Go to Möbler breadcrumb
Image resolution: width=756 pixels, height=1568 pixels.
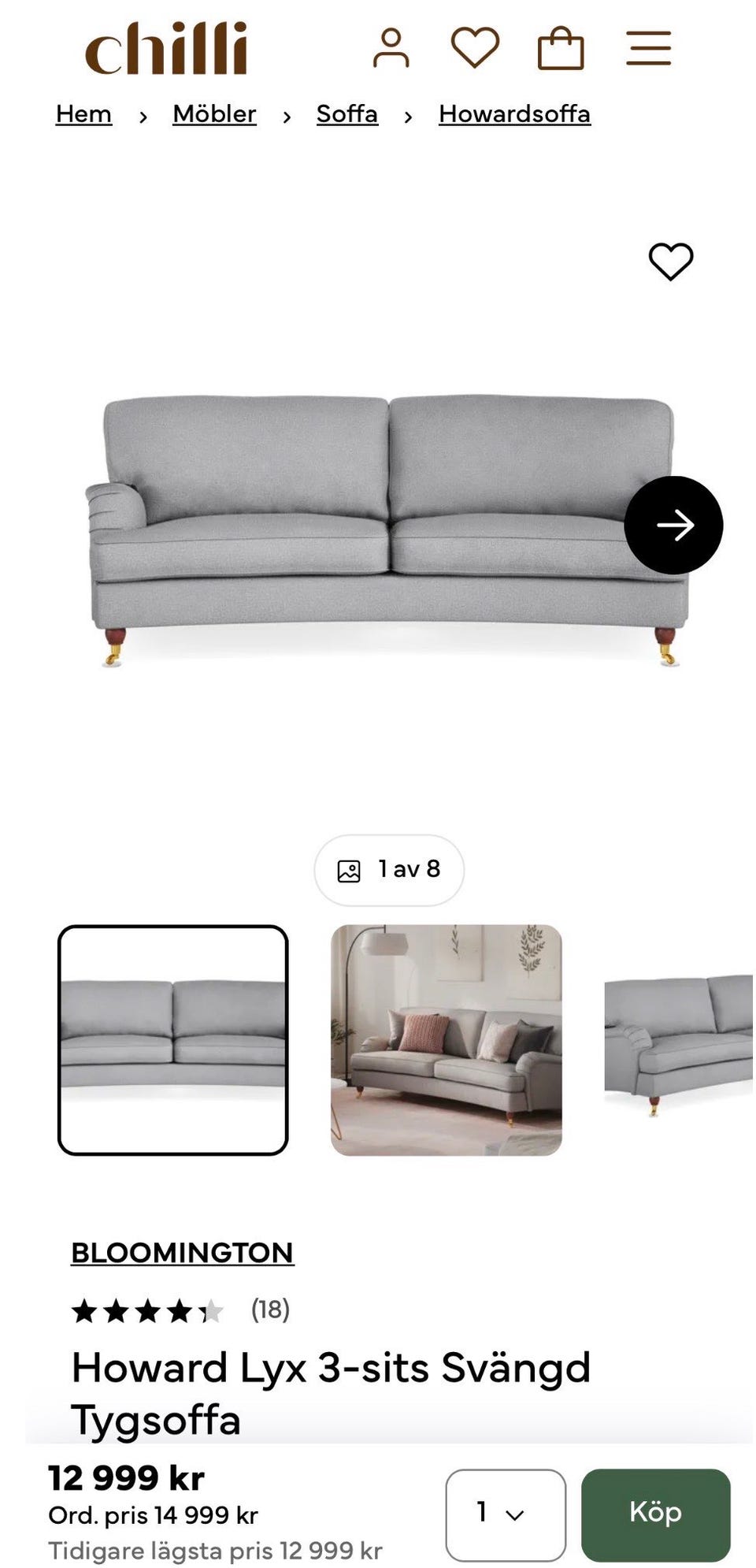(x=214, y=114)
